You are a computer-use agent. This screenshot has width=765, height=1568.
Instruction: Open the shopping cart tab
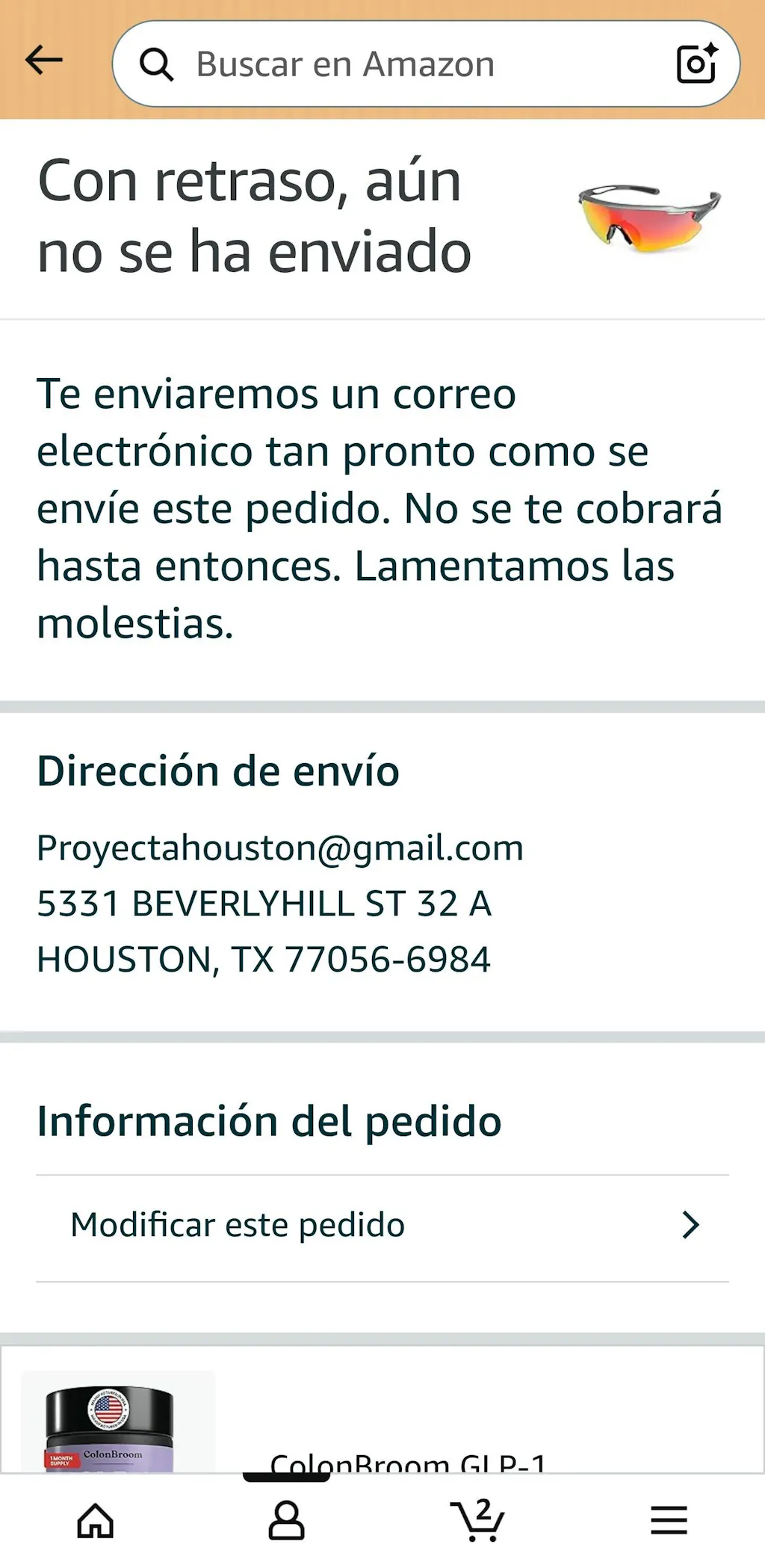pyautogui.click(x=478, y=1520)
